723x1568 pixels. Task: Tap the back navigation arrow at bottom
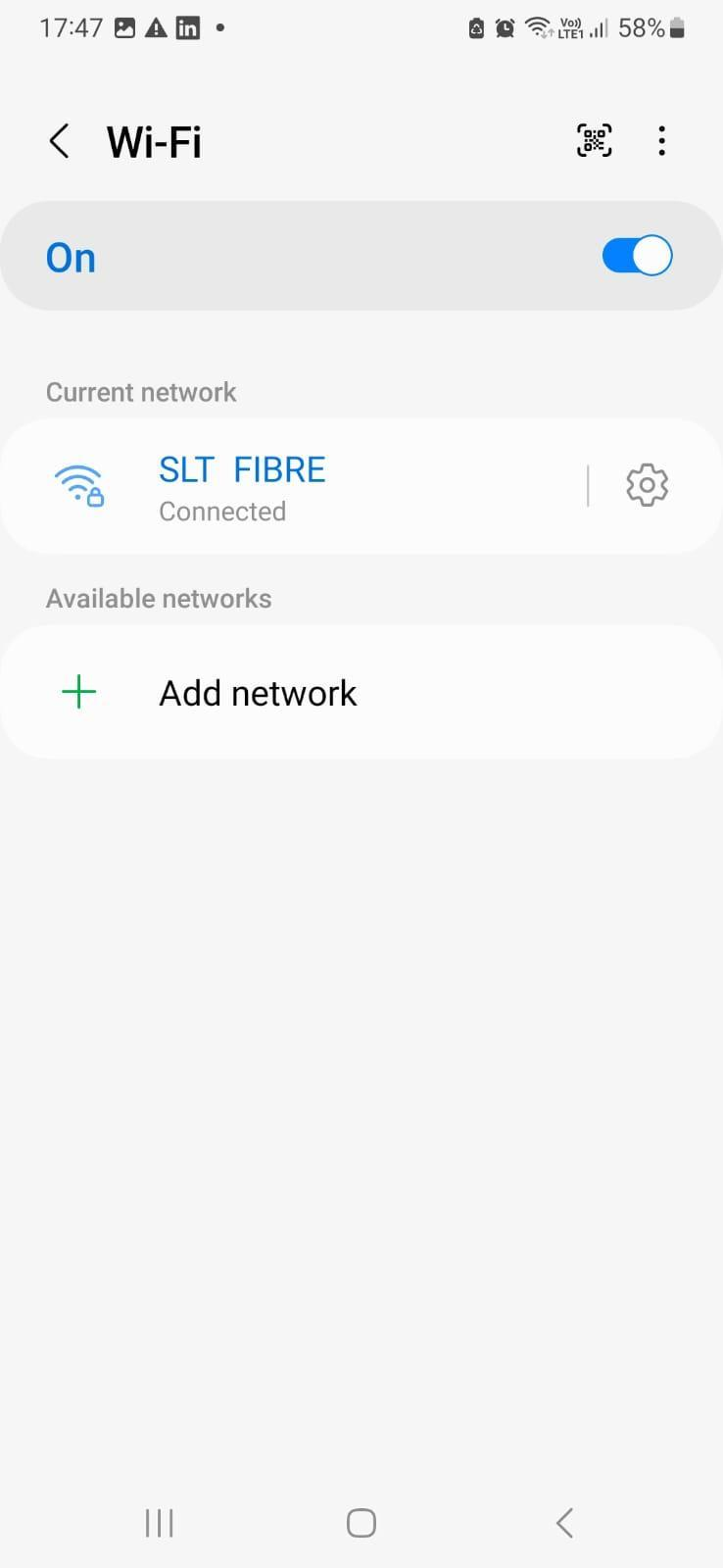[563, 1522]
